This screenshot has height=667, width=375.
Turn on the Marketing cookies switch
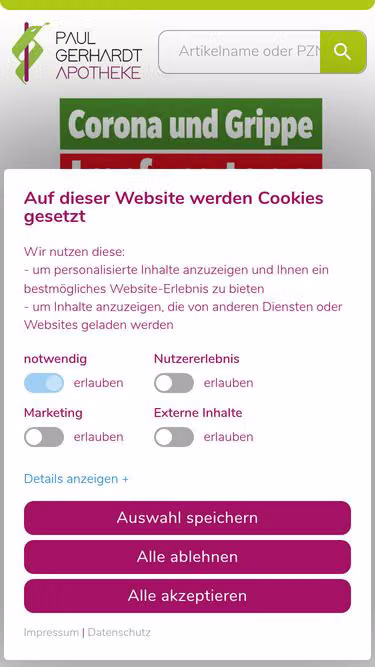point(44,437)
